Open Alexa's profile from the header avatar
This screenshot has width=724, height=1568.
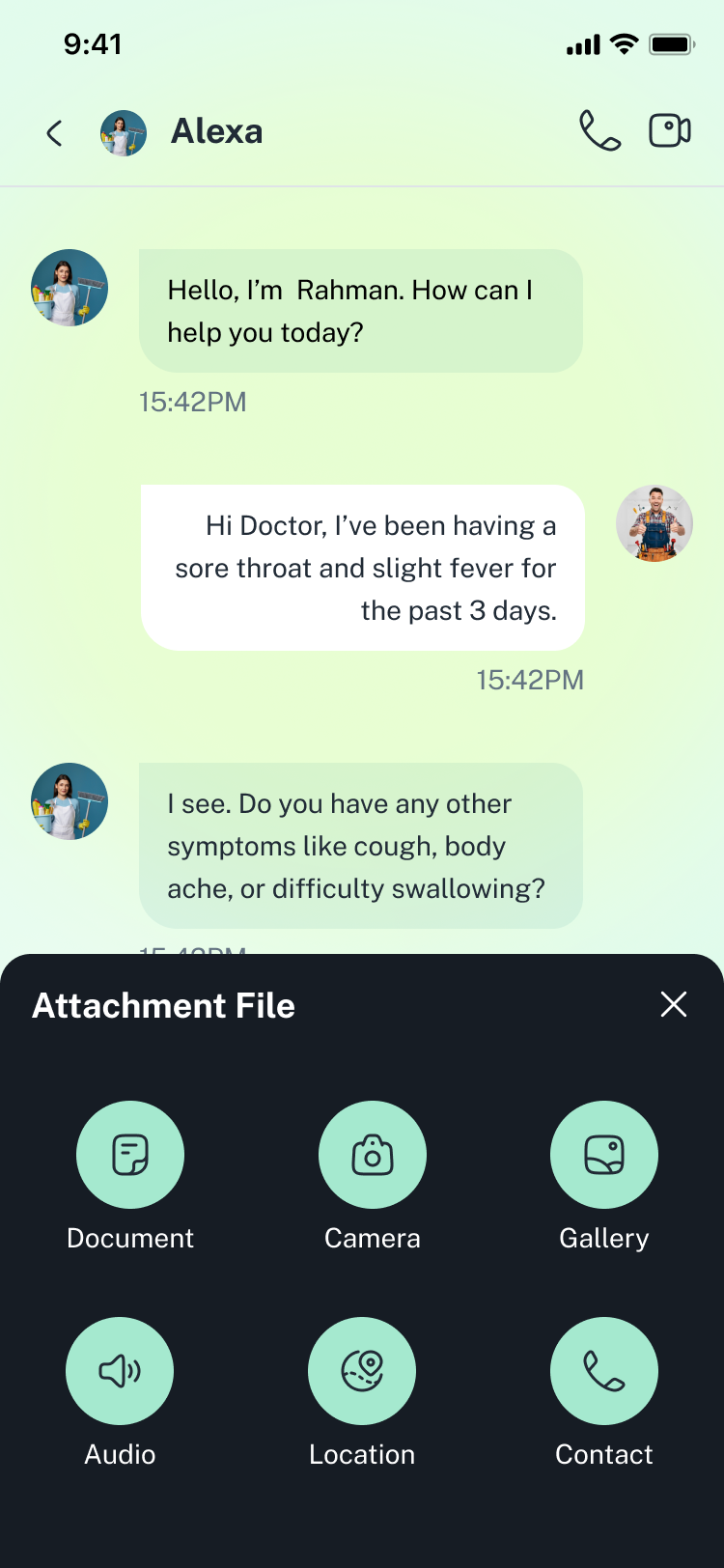pos(124,133)
